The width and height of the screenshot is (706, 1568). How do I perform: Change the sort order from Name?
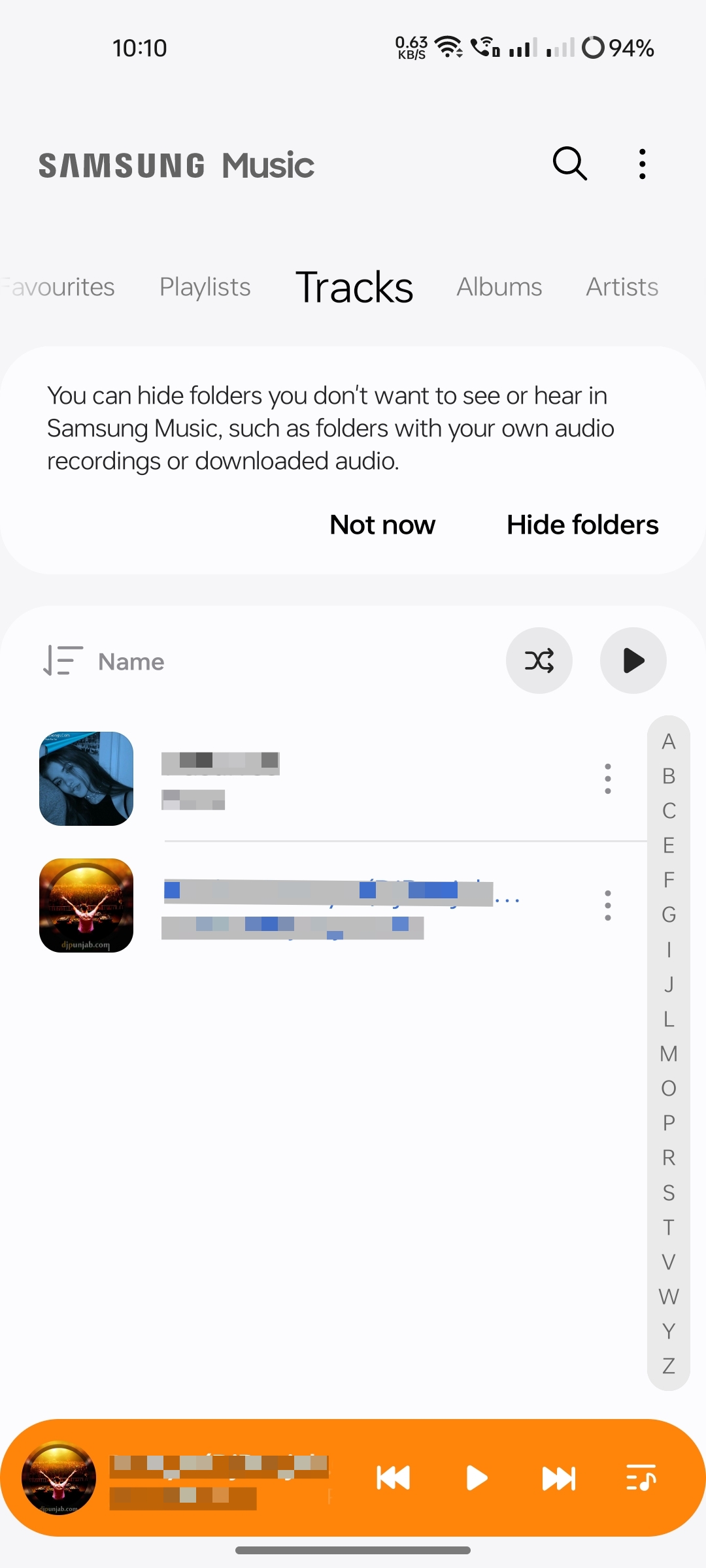point(103,661)
